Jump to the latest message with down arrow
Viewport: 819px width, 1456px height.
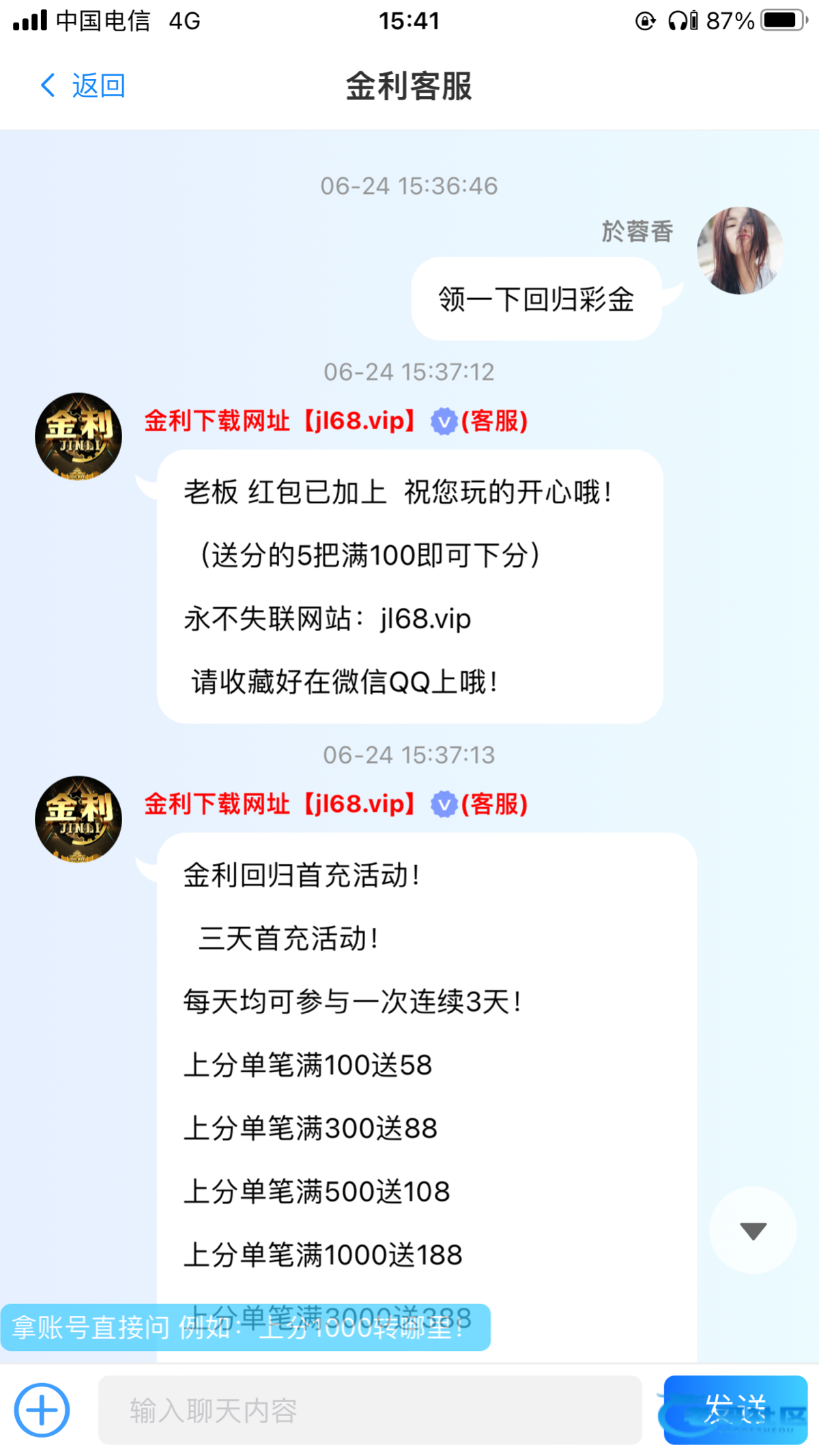753,1230
